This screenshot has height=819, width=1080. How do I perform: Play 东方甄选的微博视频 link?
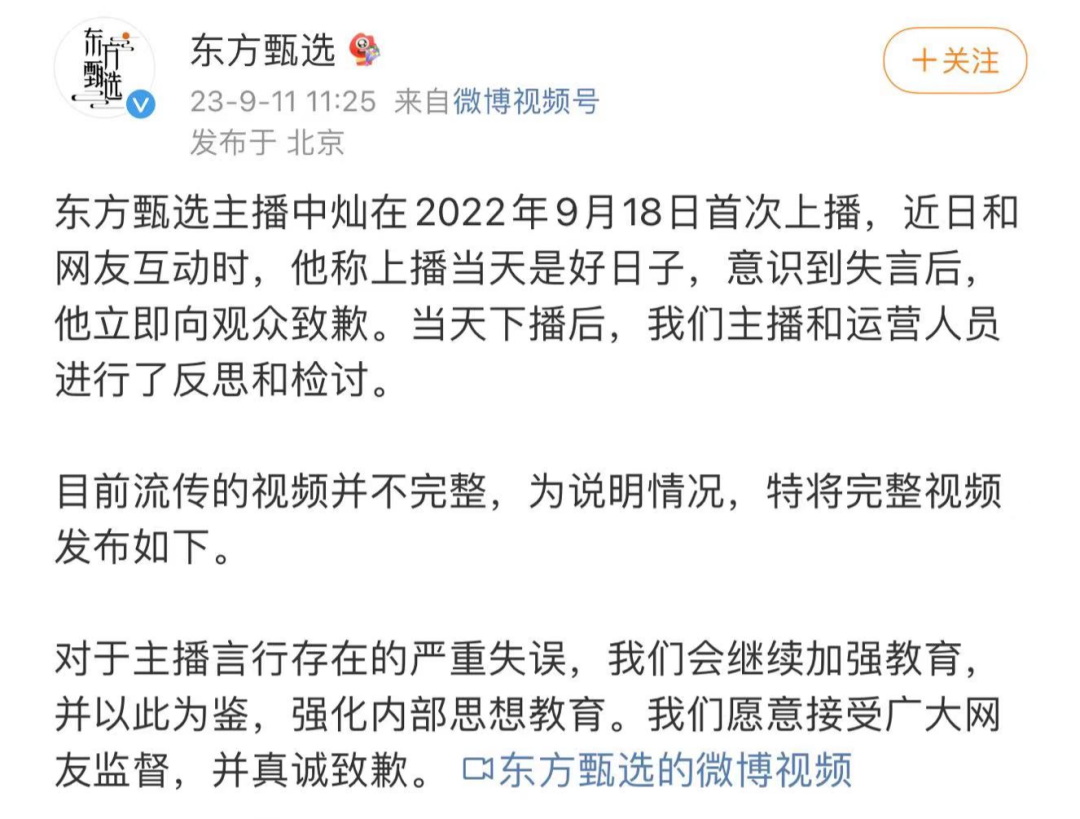[x=658, y=770]
